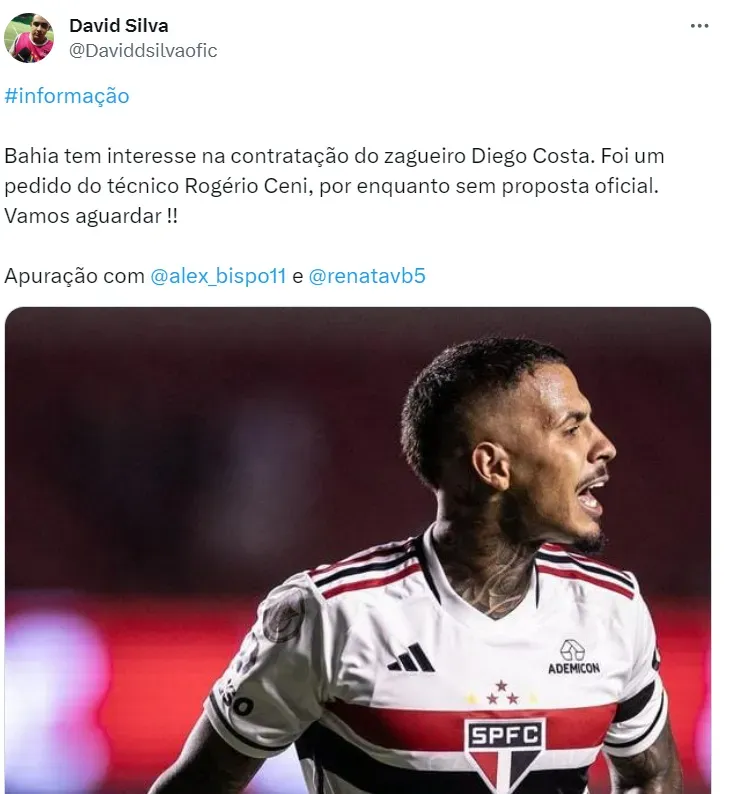Tap the #informação hashtag
The height and width of the screenshot is (794, 729).
[67, 96]
